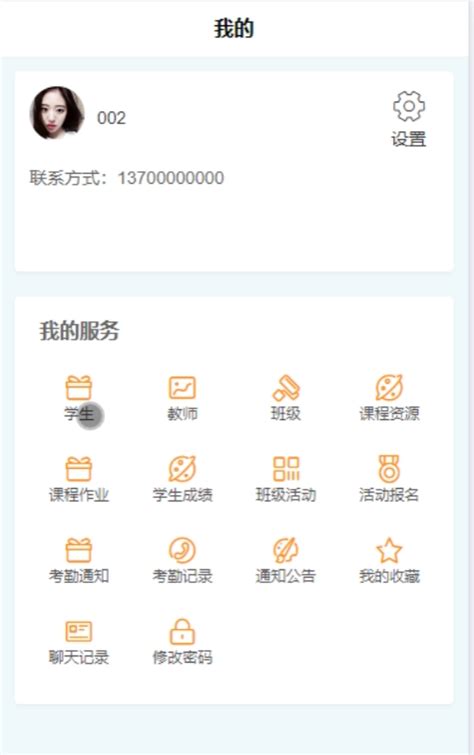Open 考勤记录

point(182,561)
